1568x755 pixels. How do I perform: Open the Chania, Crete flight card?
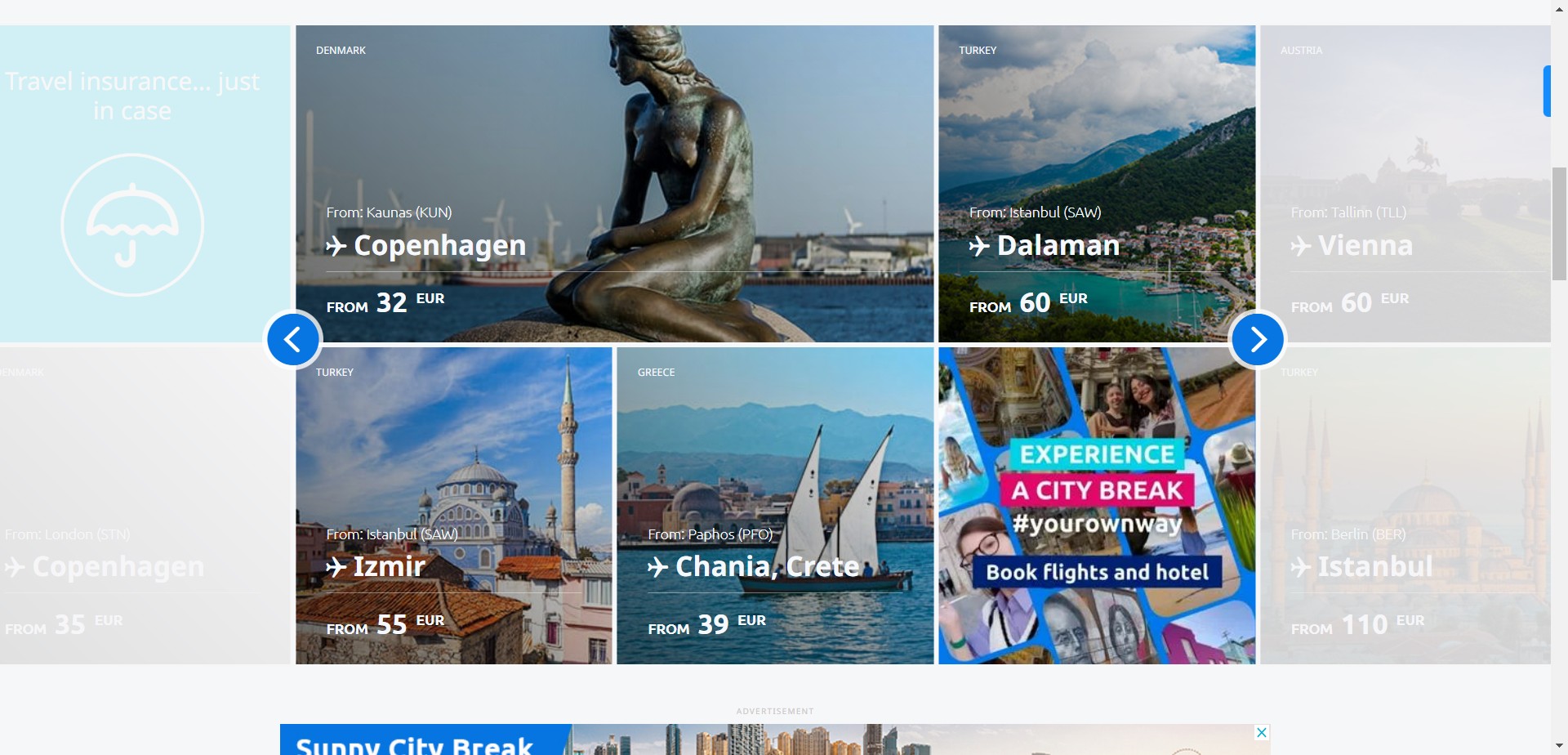774,506
